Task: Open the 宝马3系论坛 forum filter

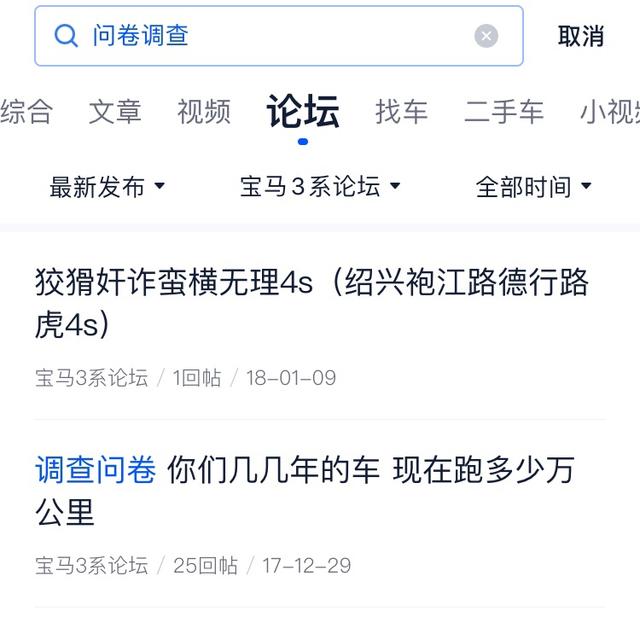Action: coord(320,186)
